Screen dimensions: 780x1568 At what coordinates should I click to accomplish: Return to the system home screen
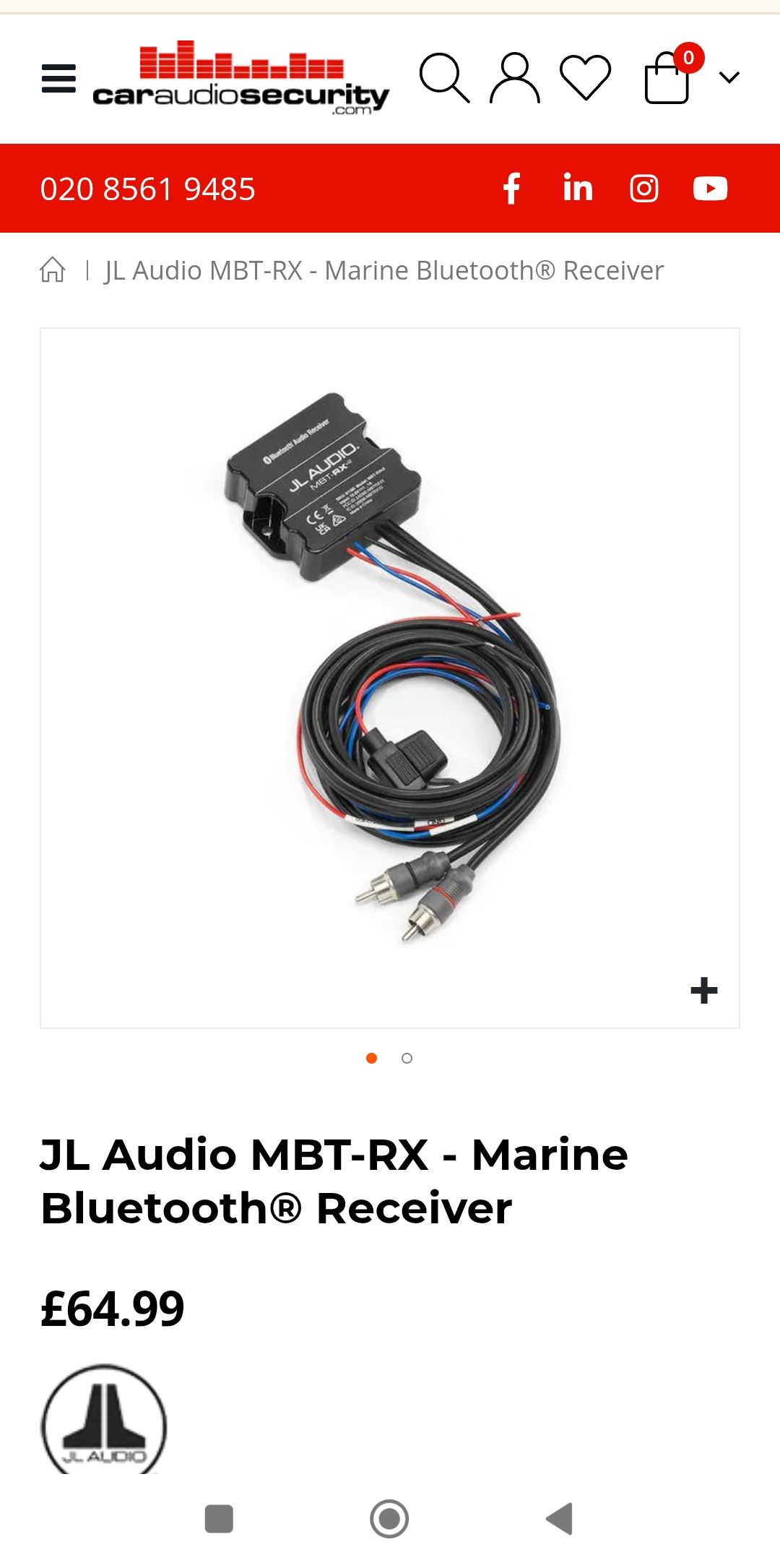(x=389, y=1518)
